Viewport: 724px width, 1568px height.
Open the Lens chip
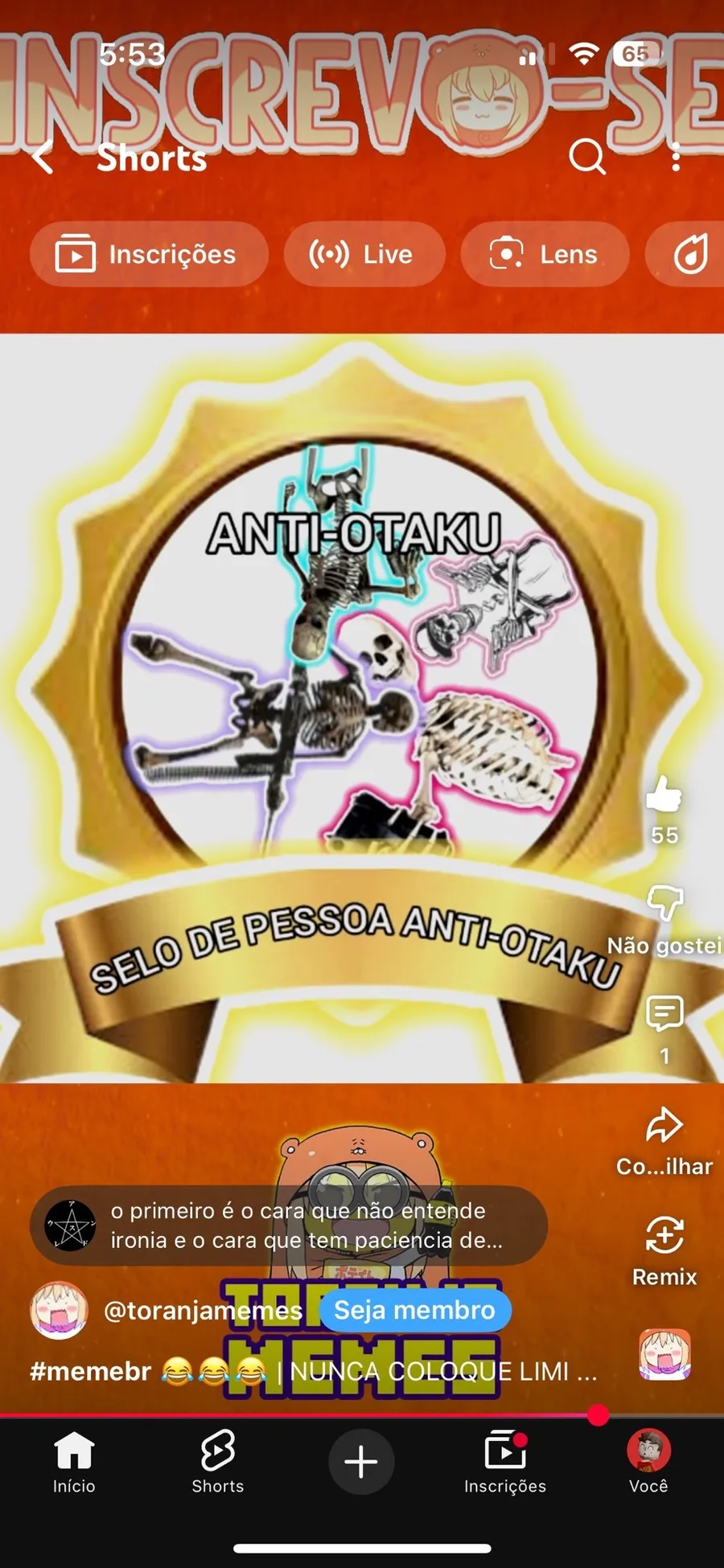(x=545, y=255)
